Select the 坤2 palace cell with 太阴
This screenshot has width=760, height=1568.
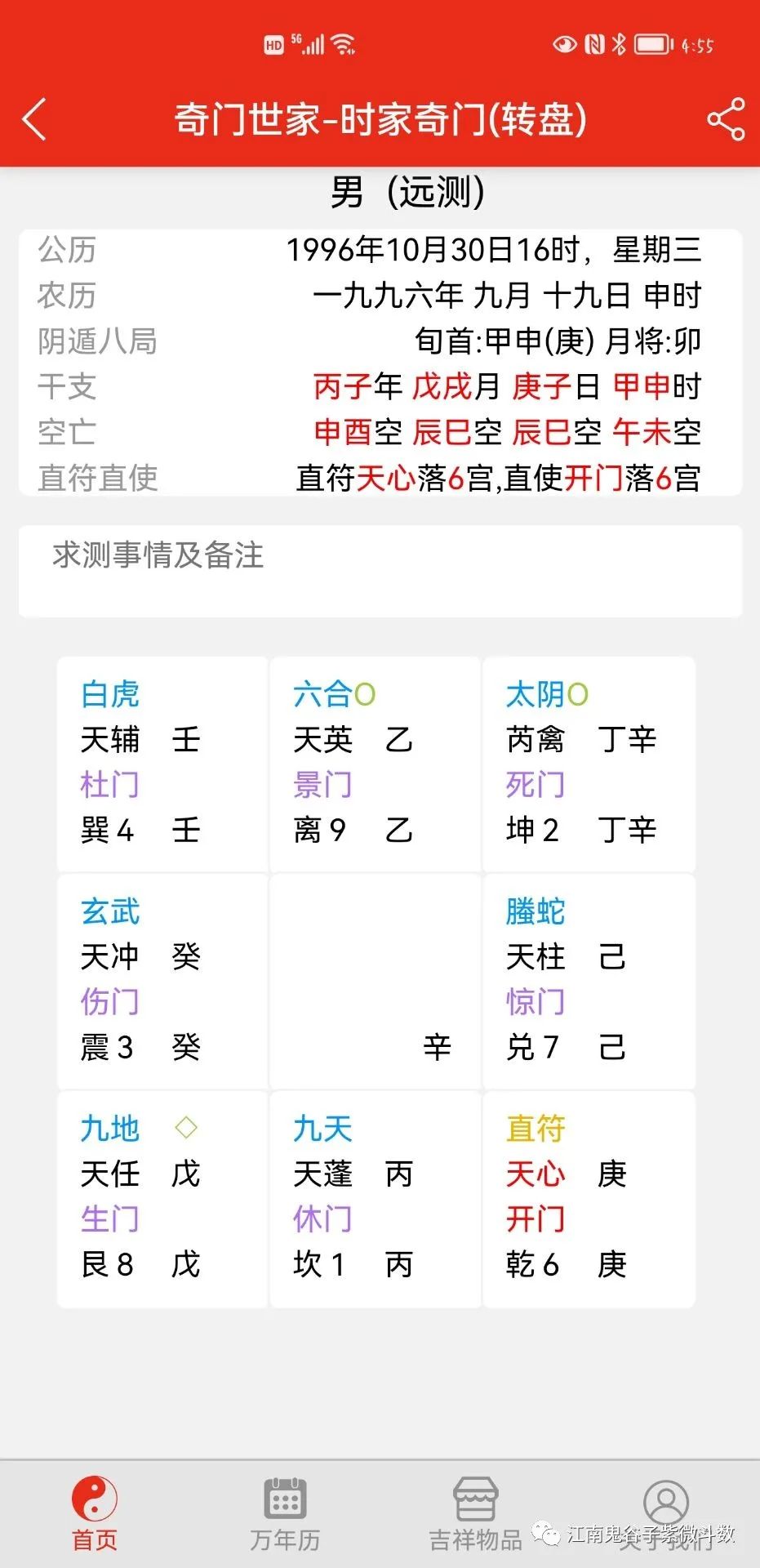pyautogui.click(x=589, y=764)
